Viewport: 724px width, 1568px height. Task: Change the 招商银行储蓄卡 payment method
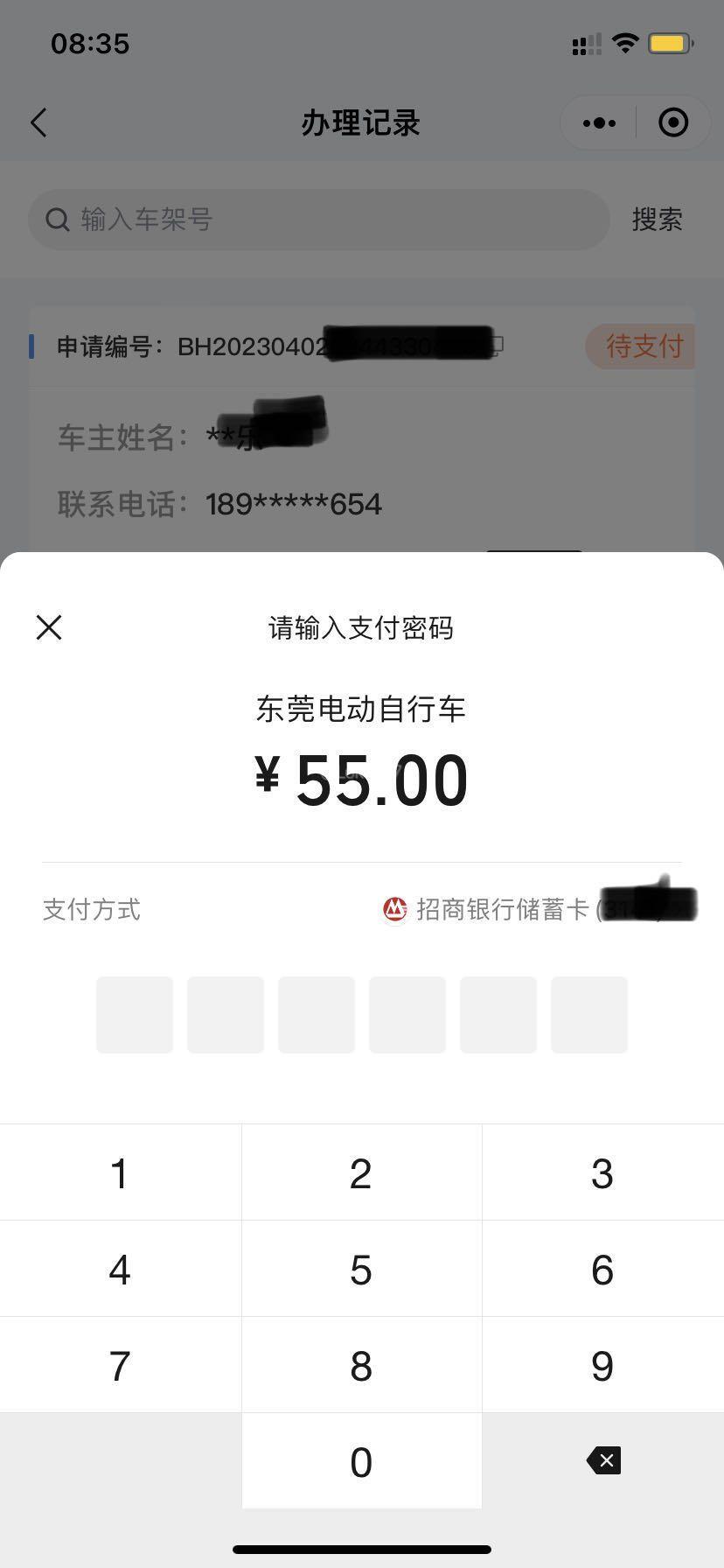click(x=539, y=909)
